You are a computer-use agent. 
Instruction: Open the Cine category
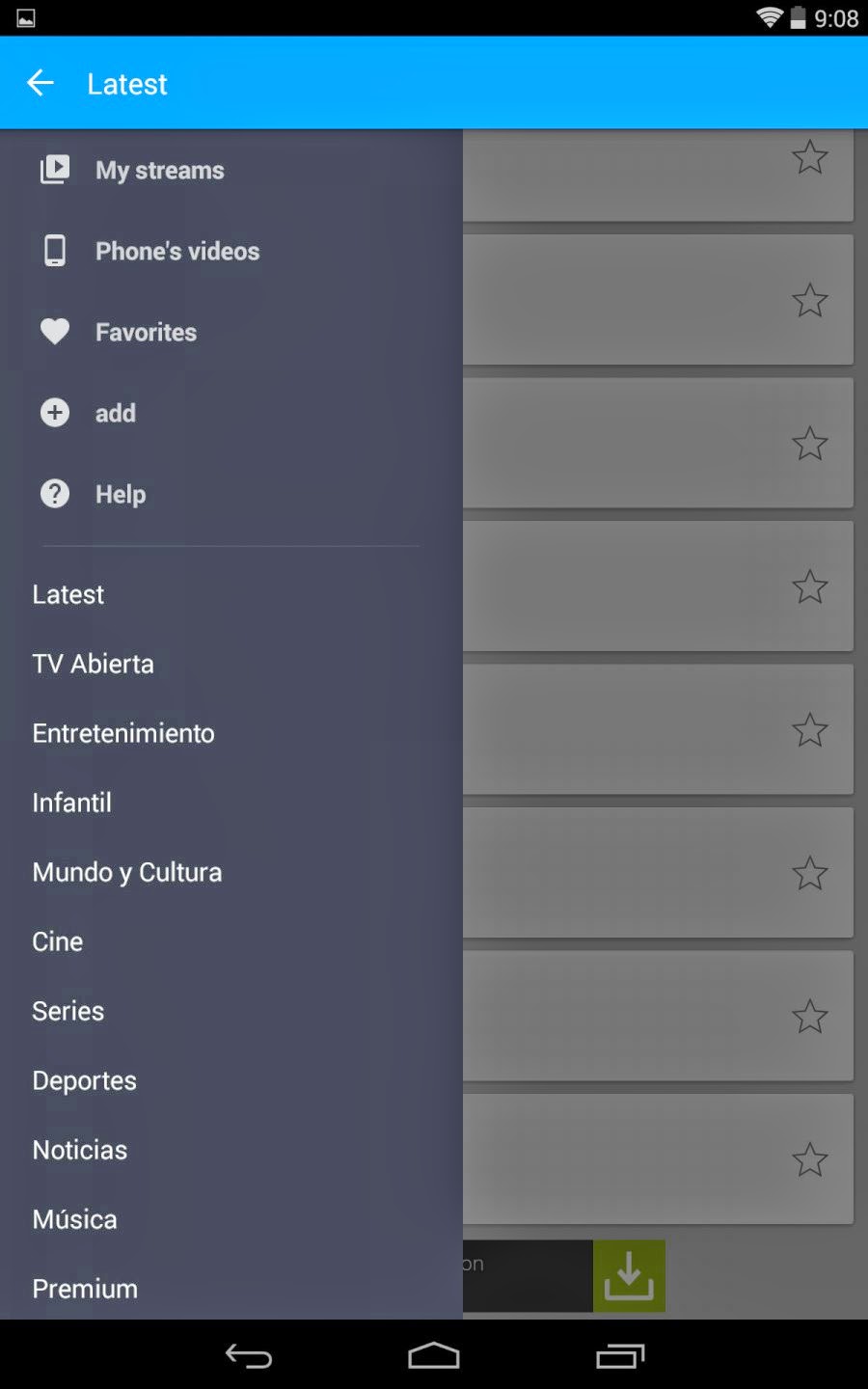[x=231, y=941]
